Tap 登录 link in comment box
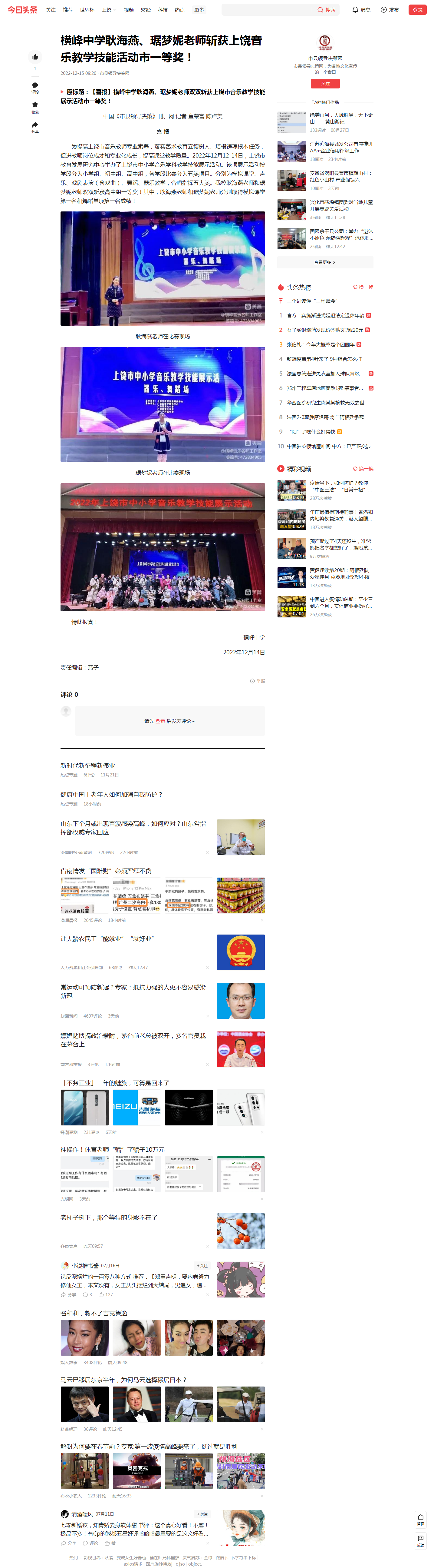434x1568 pixels. pos(160,721)
